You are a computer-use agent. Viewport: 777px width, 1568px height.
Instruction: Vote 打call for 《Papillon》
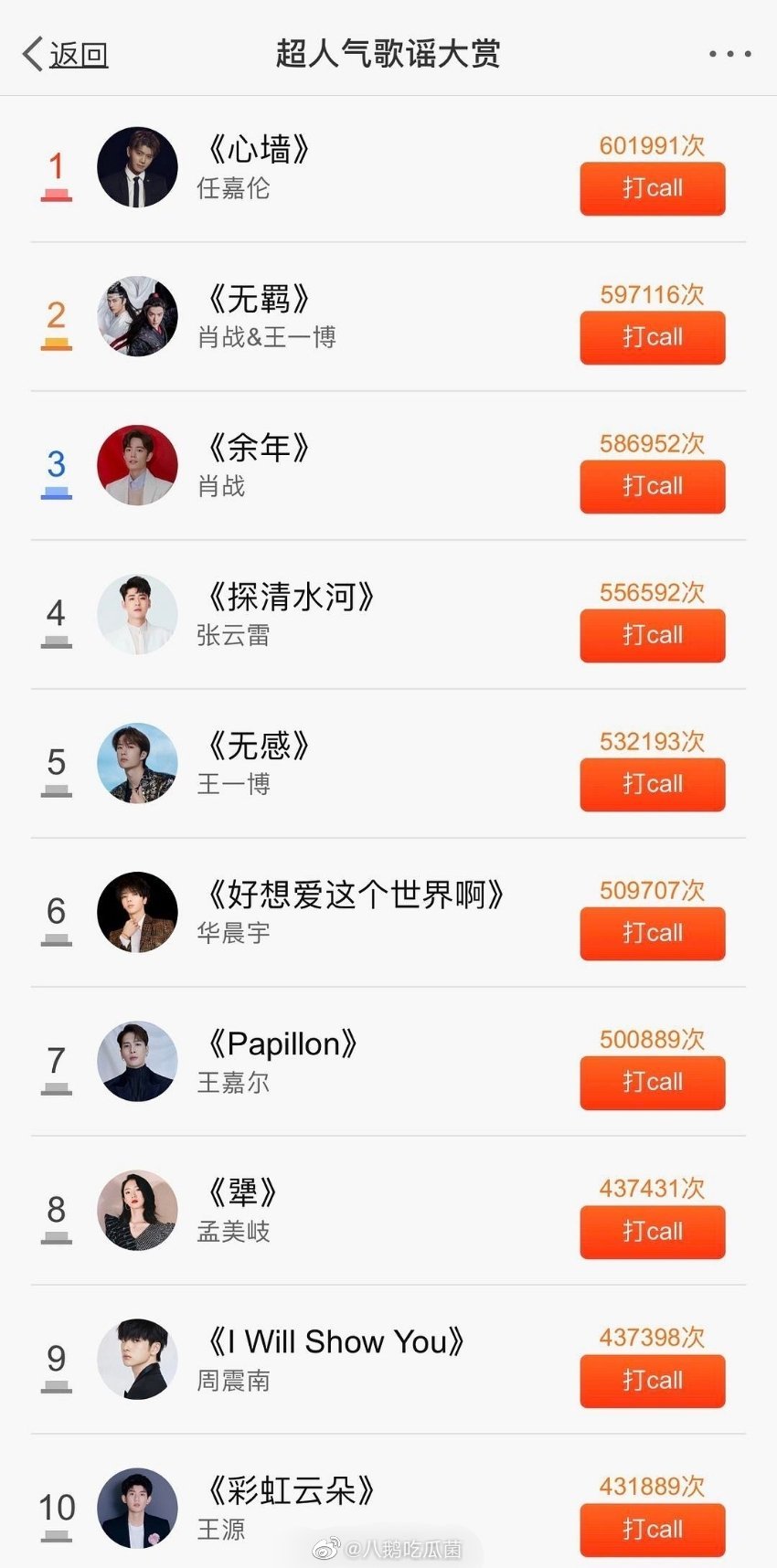[x=652, y=1082]
